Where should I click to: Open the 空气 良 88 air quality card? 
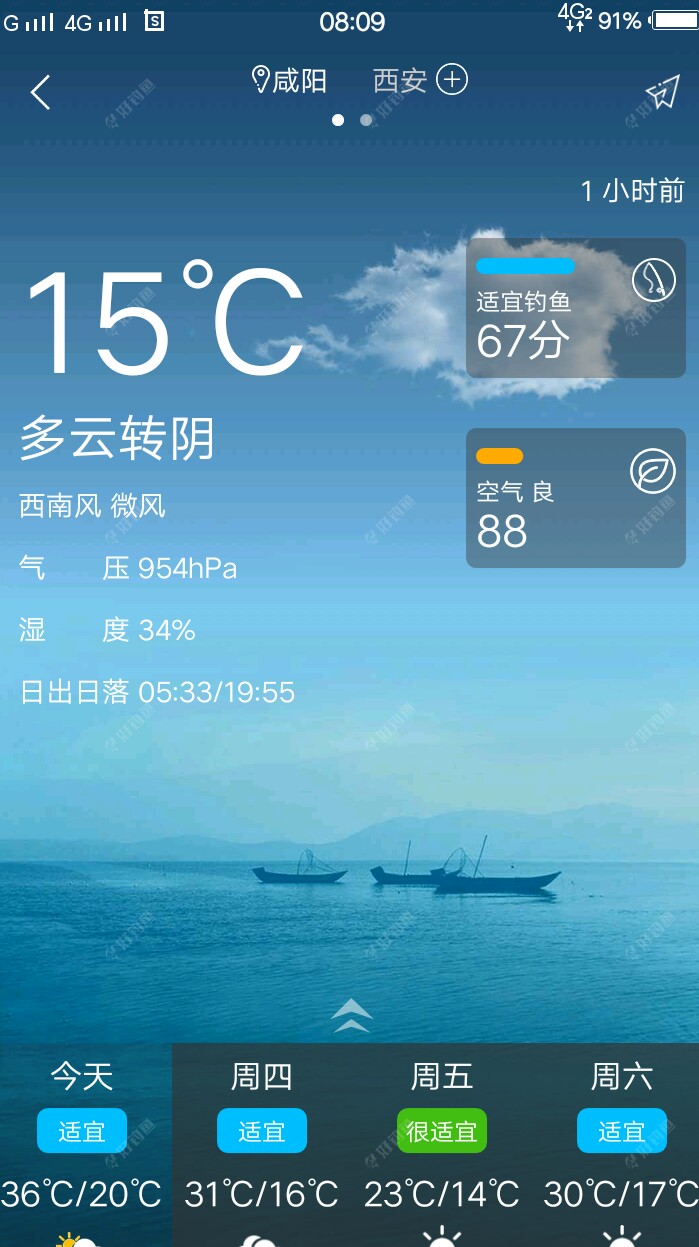575,498
